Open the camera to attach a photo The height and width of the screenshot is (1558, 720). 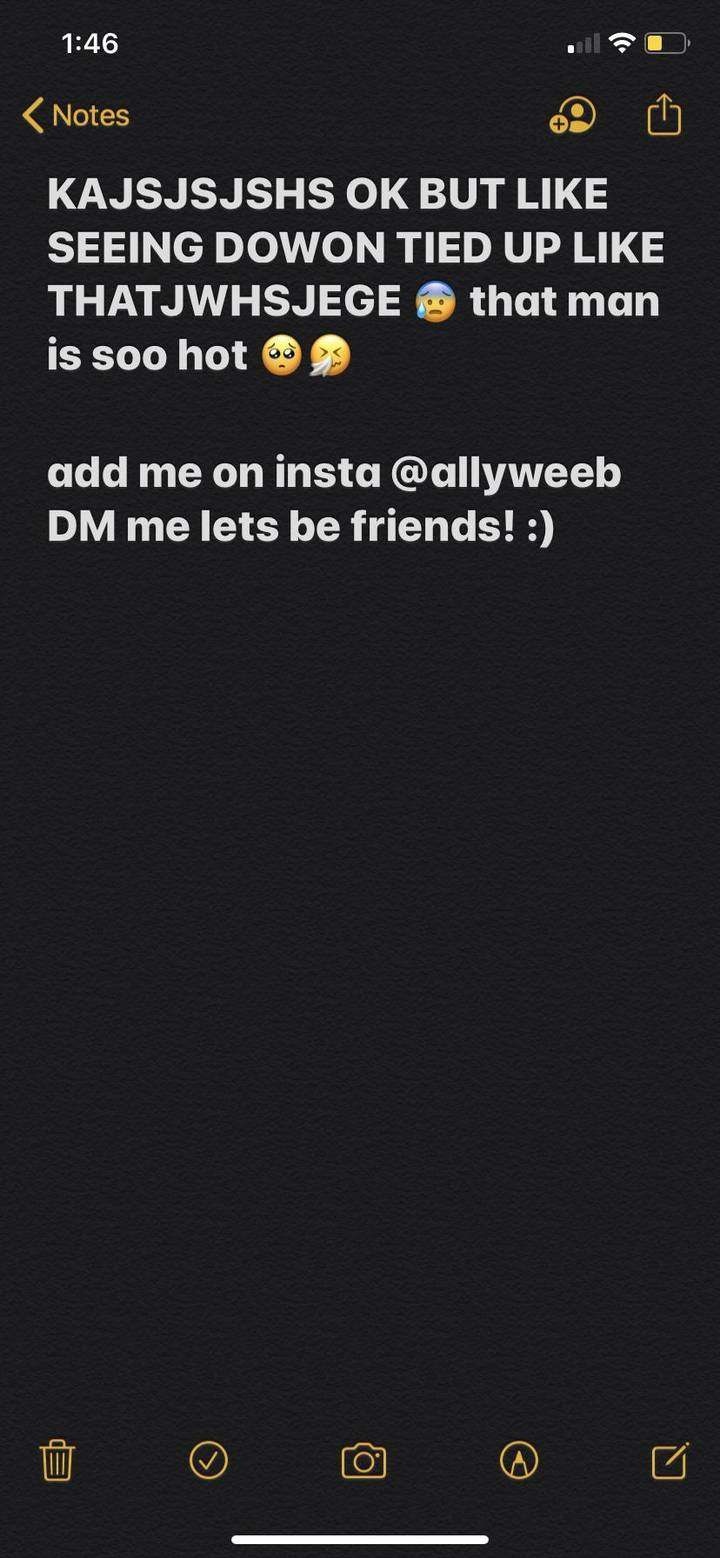tap(363, 1461)
